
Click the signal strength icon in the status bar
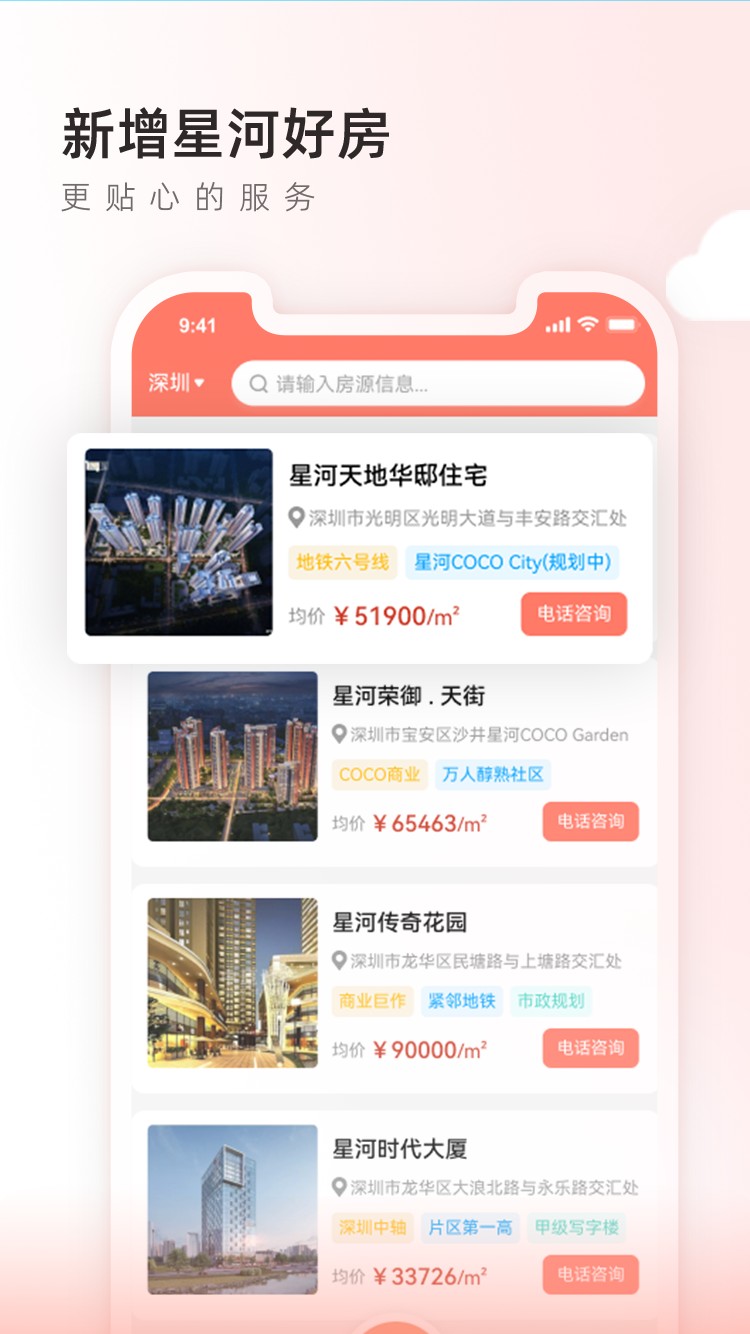(559, 325)
